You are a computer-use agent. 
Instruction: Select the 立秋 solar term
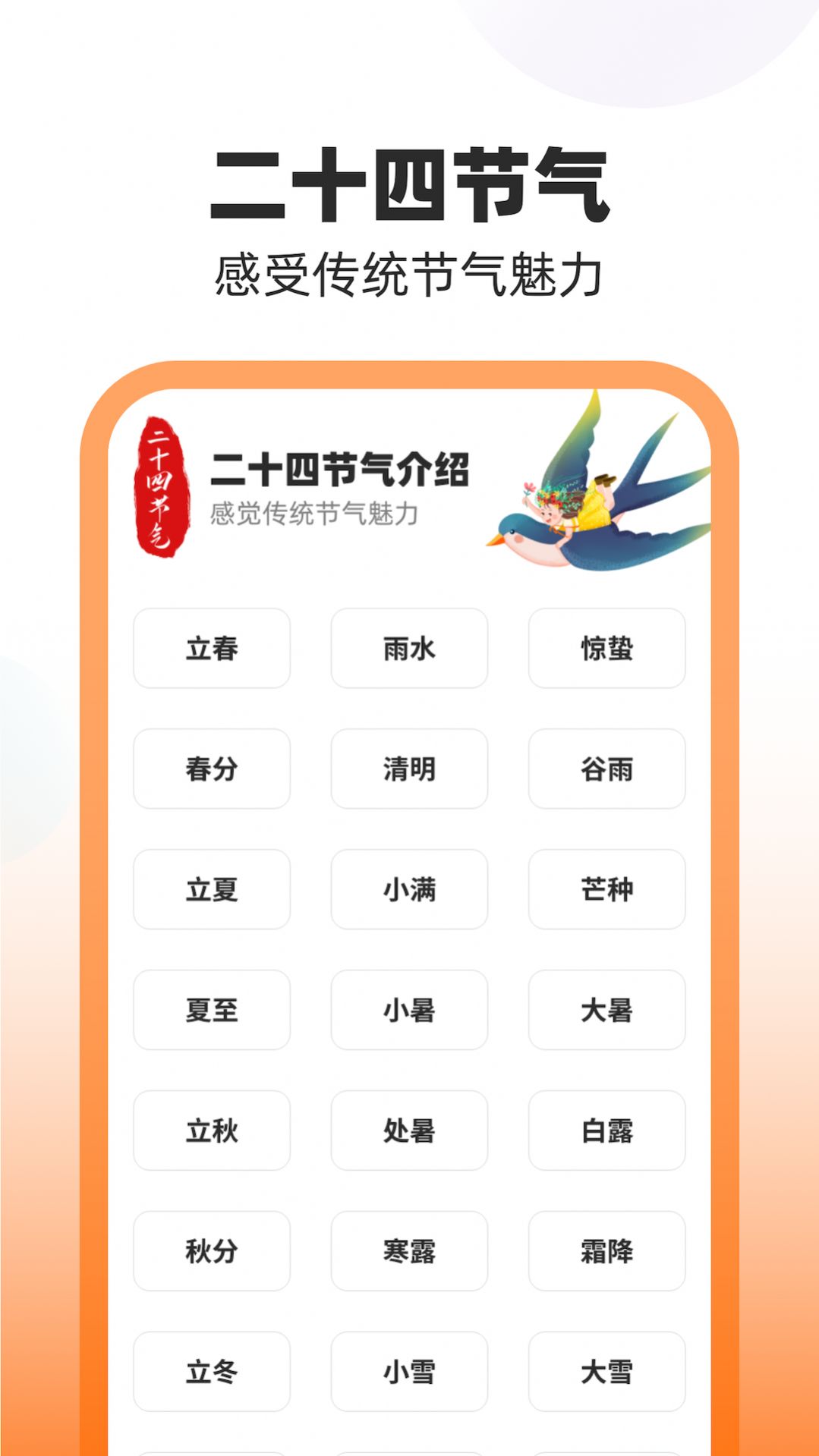click(211, 1131)
